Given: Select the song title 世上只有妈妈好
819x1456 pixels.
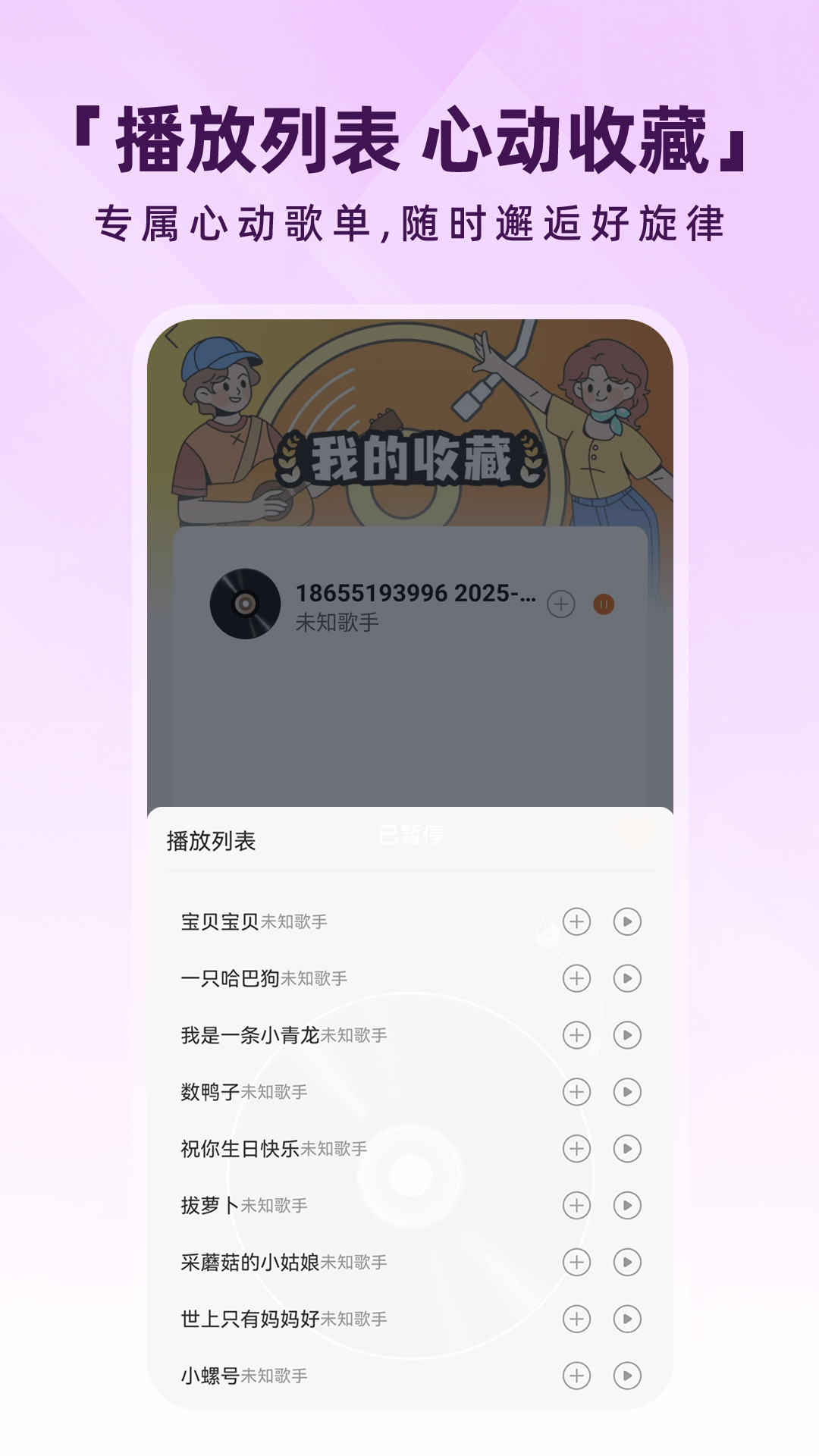Looking at the screenshot, I should pyautogui.click(x=250, y=1319).
